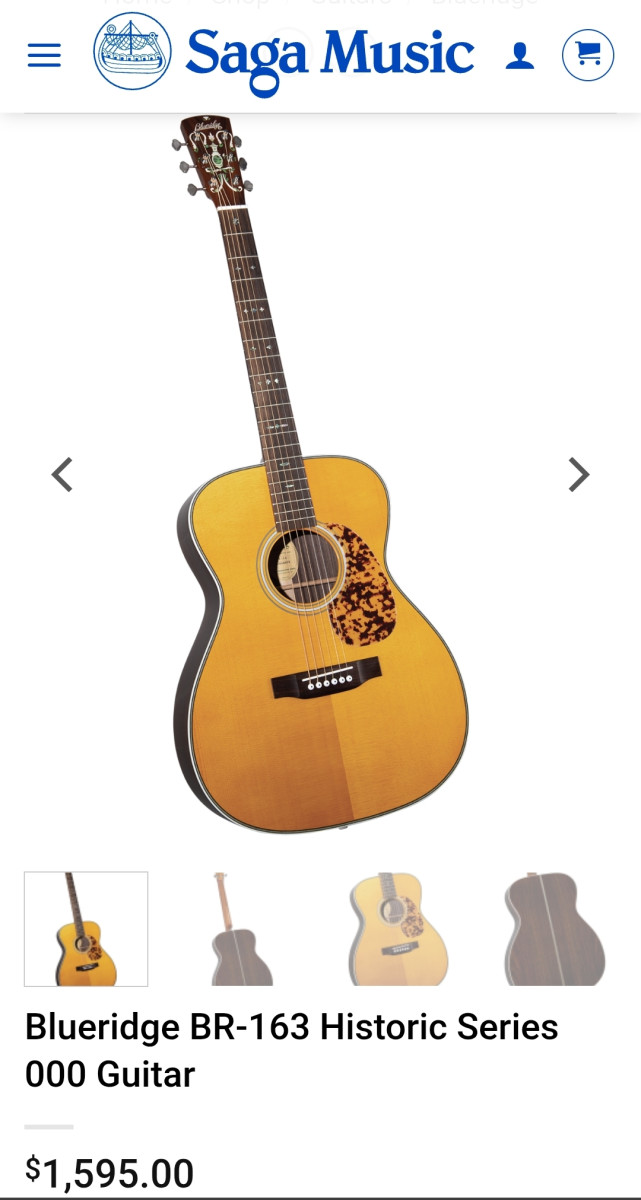Open the hamburger navigation menu
The image size is (641, 1200).
point(44,55)
